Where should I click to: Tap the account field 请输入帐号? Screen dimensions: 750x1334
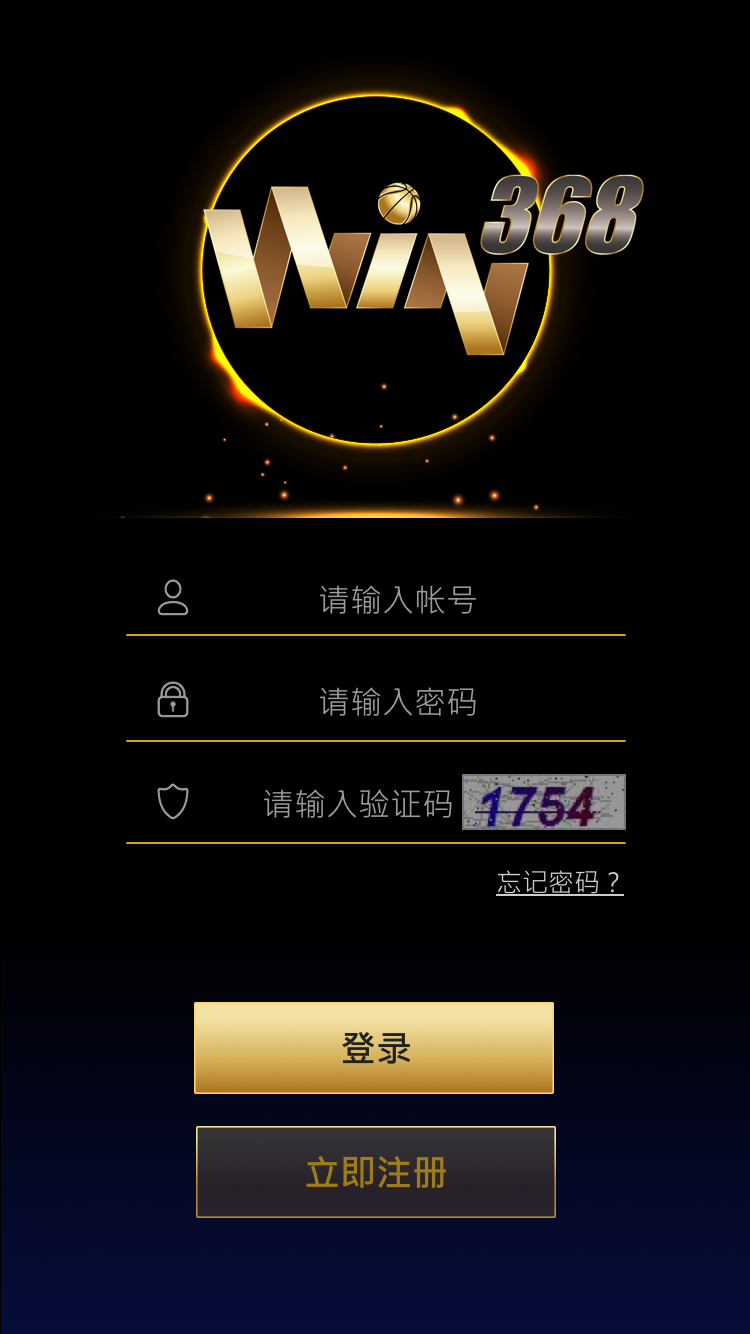click(x=398, y=600)
